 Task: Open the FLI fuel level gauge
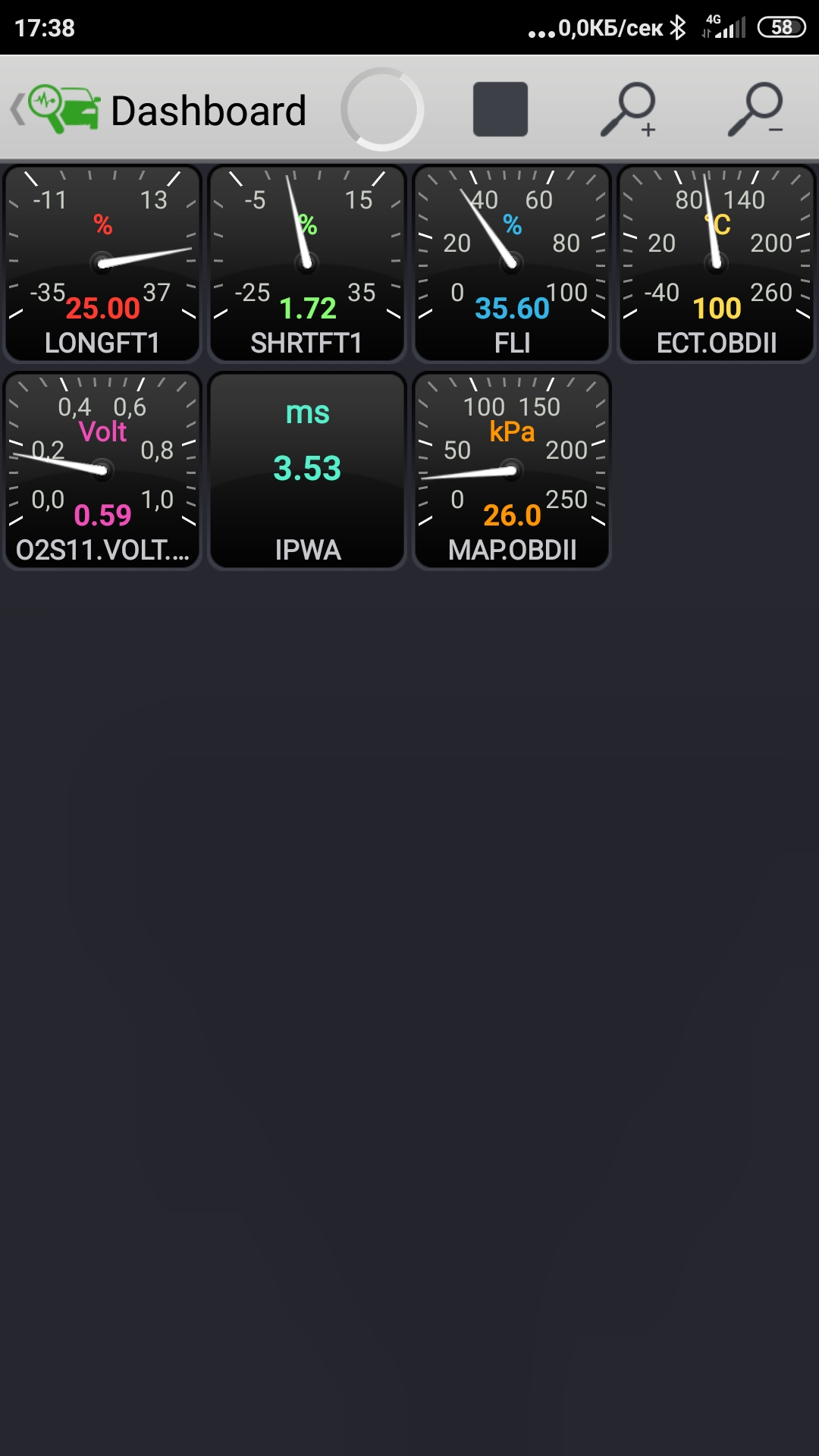pyautogui.click(x=512, y=263)
